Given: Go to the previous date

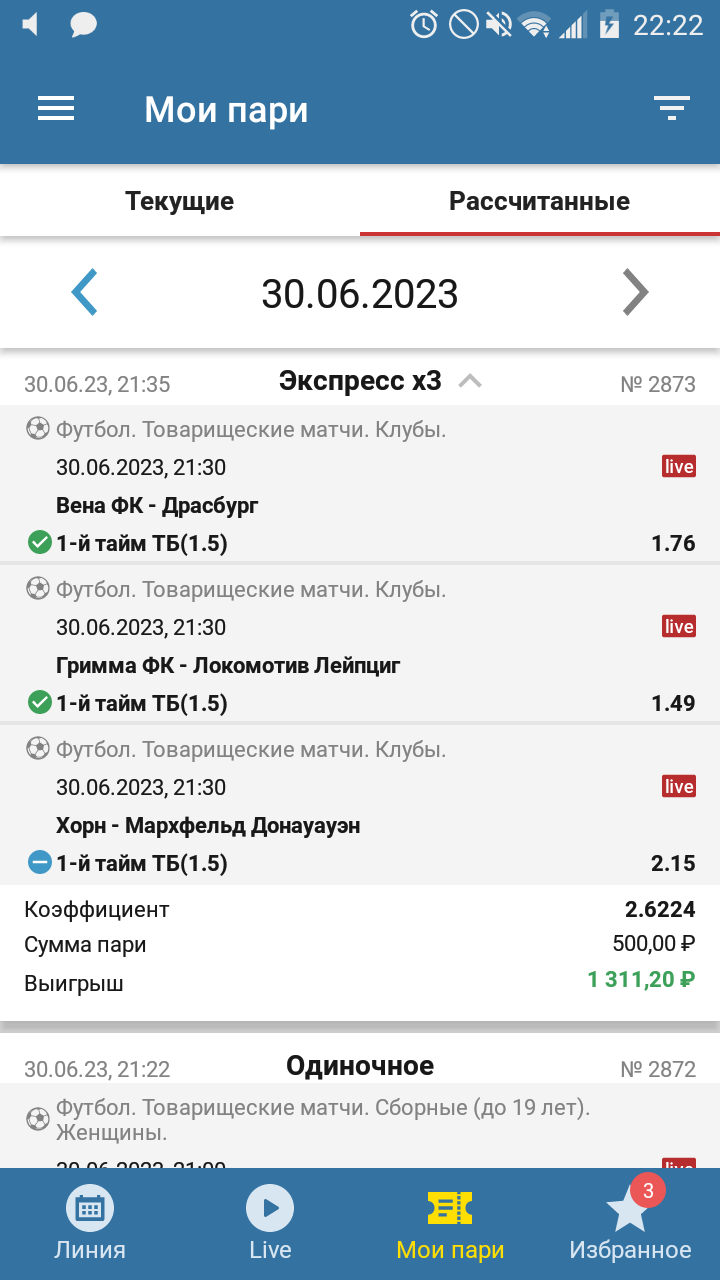Looking at the screenshot, I should coord(85,293).
